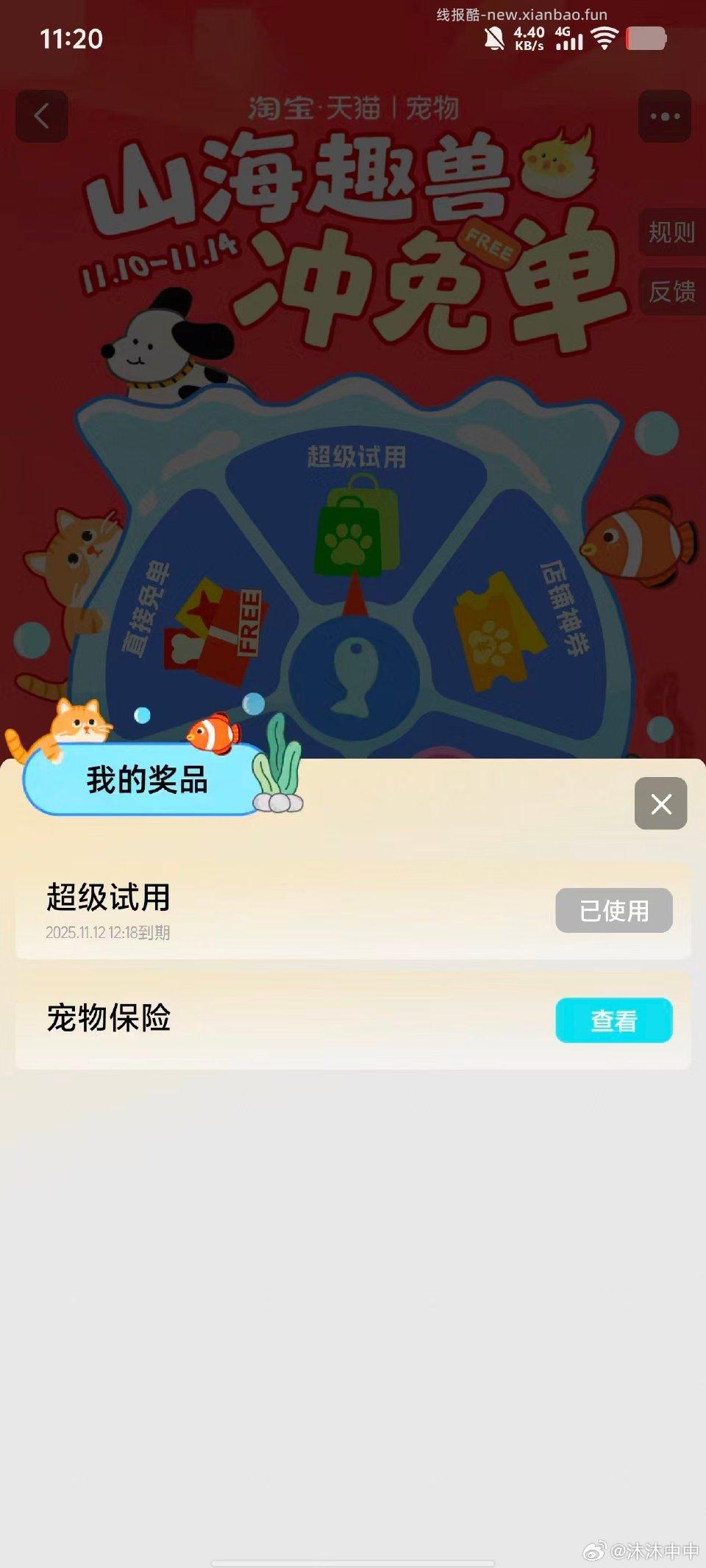This screenshot has width=706, height=1568.
Task: Tap the back arrow at top left
Action: (42, 116)
